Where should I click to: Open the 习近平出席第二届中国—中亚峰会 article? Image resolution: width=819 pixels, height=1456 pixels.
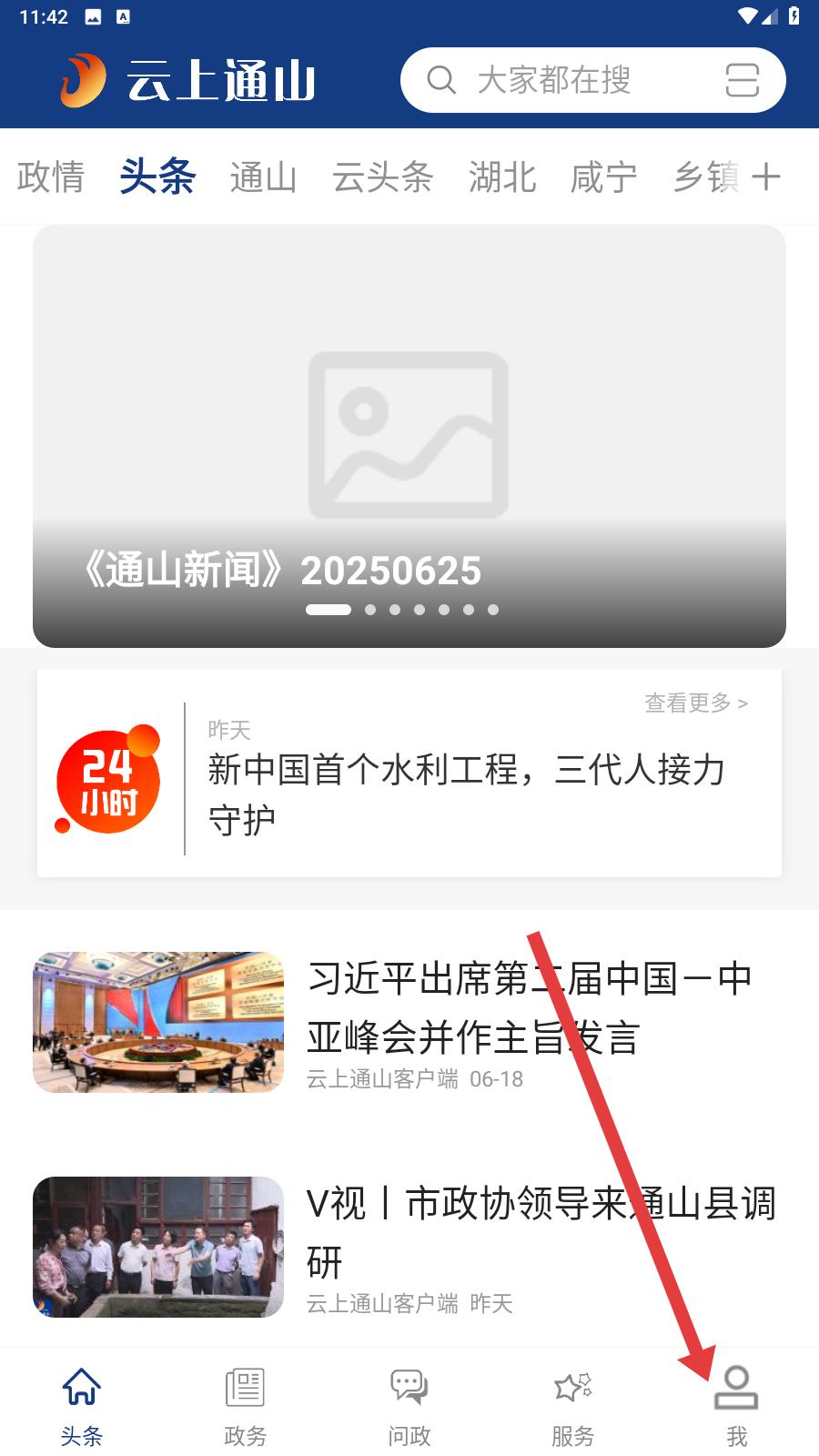(x=409, y=1022)
